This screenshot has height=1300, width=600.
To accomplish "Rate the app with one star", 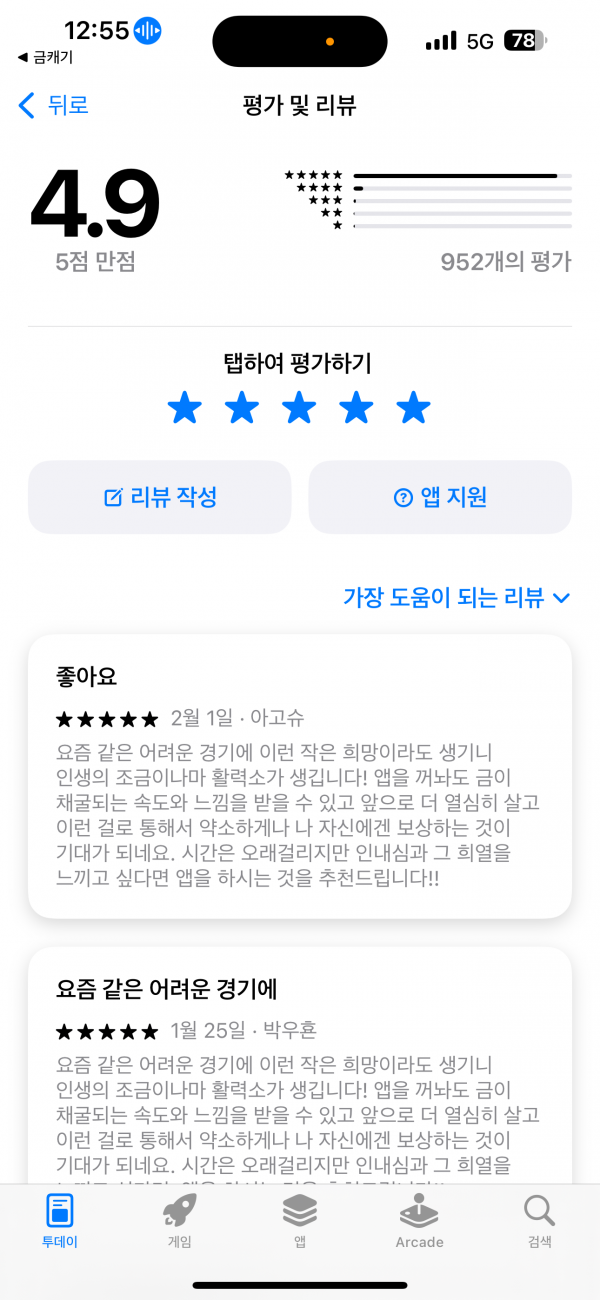I will pos(184,408).
